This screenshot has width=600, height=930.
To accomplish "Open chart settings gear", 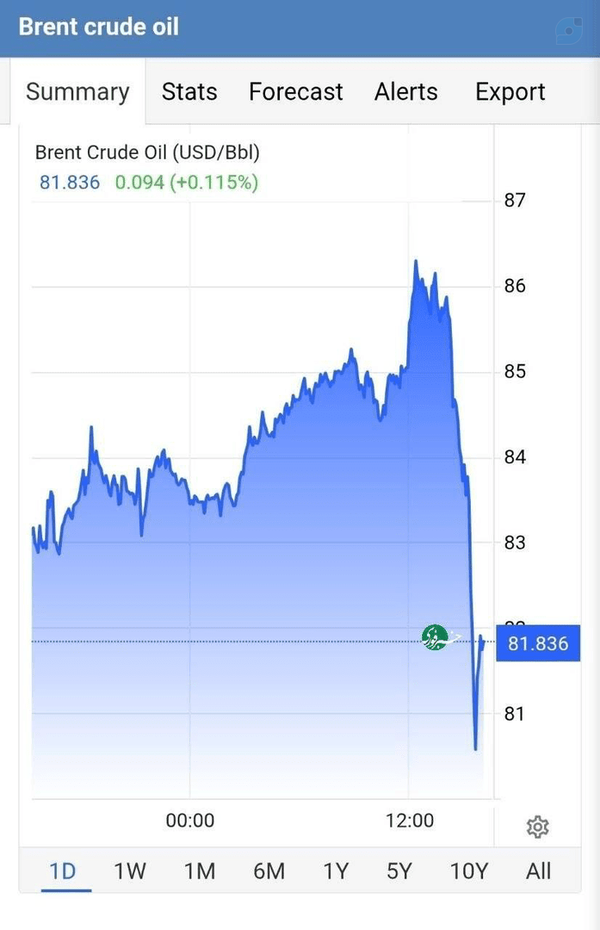I will (x=538, y=826).
